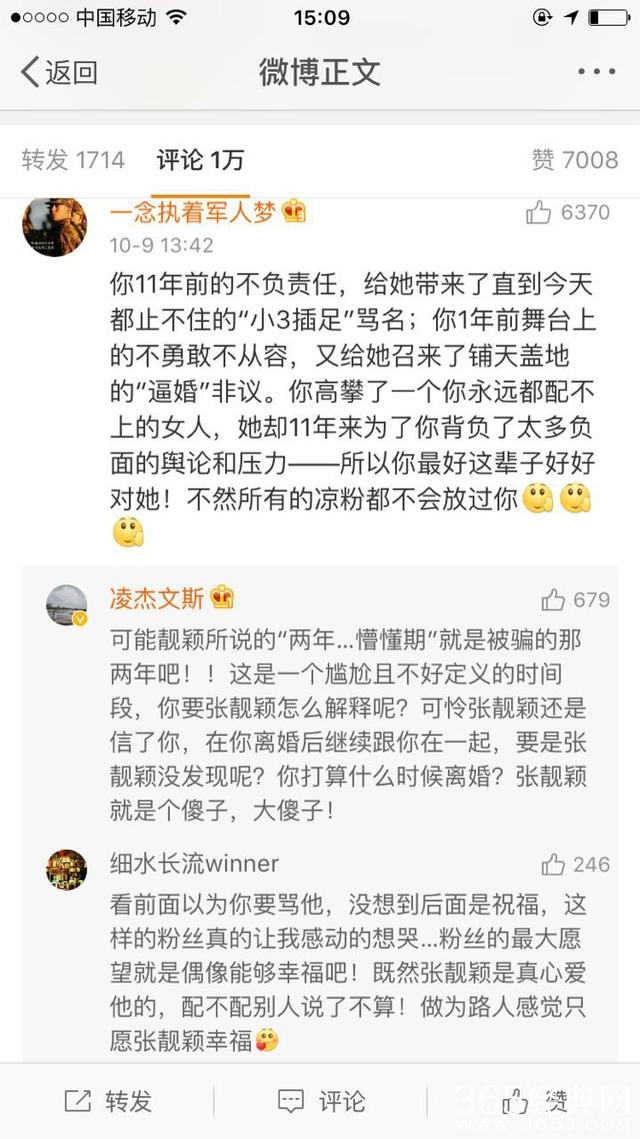The image size is (640, 1139).
Task: Open 一念执着军人梦's username link
Action: (x=193, y=212)
